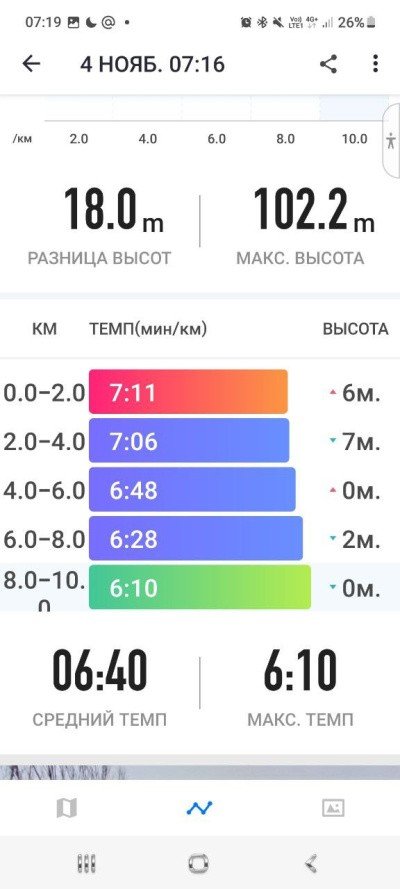
Task: Open the photos tab
Action: [333, 807]
